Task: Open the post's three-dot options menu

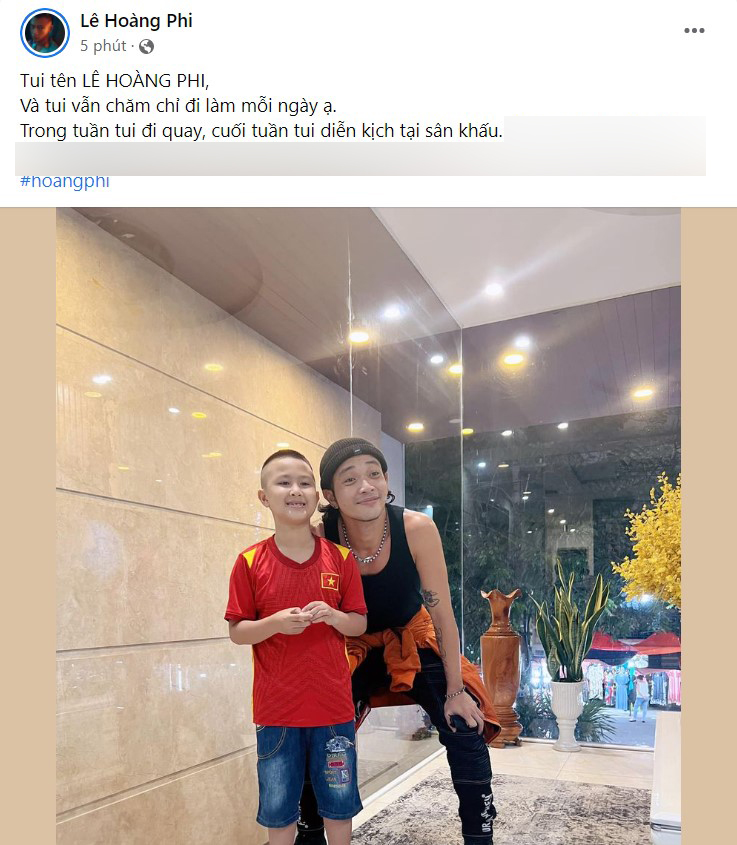Action: pyautogui.click(x=694, y=31)
